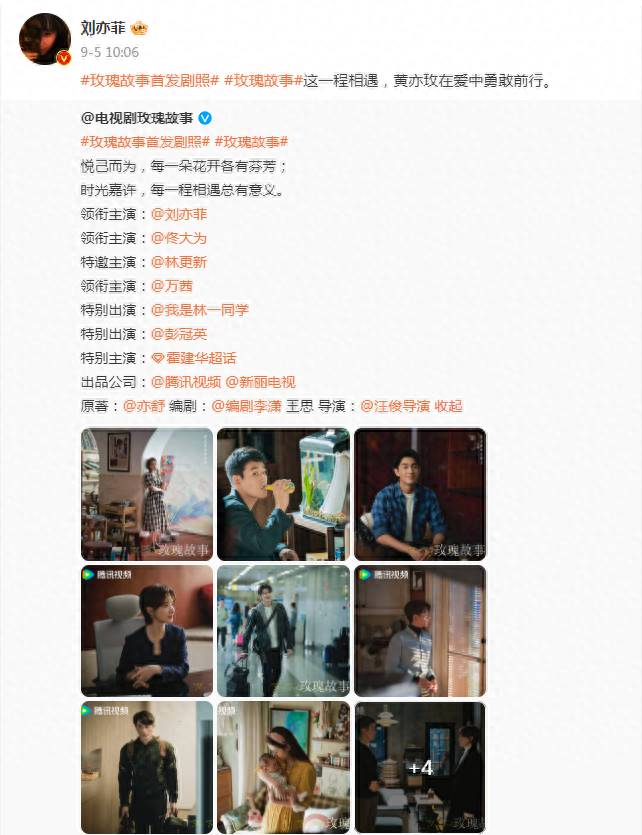Viewport: 642px width, 835px height.
Task: Visit the @林更新 mention
Action: pos(179,262)
